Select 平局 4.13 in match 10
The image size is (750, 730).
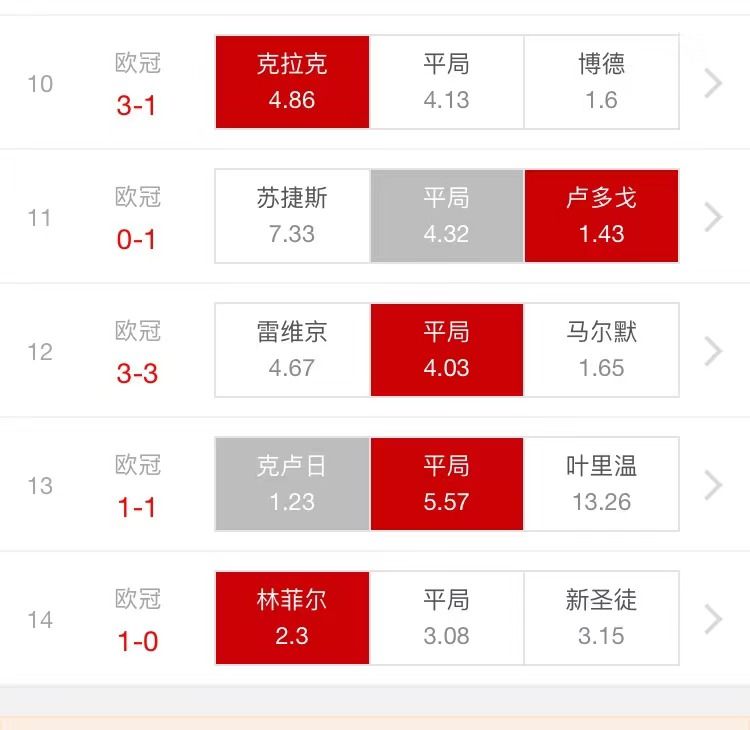446,82
